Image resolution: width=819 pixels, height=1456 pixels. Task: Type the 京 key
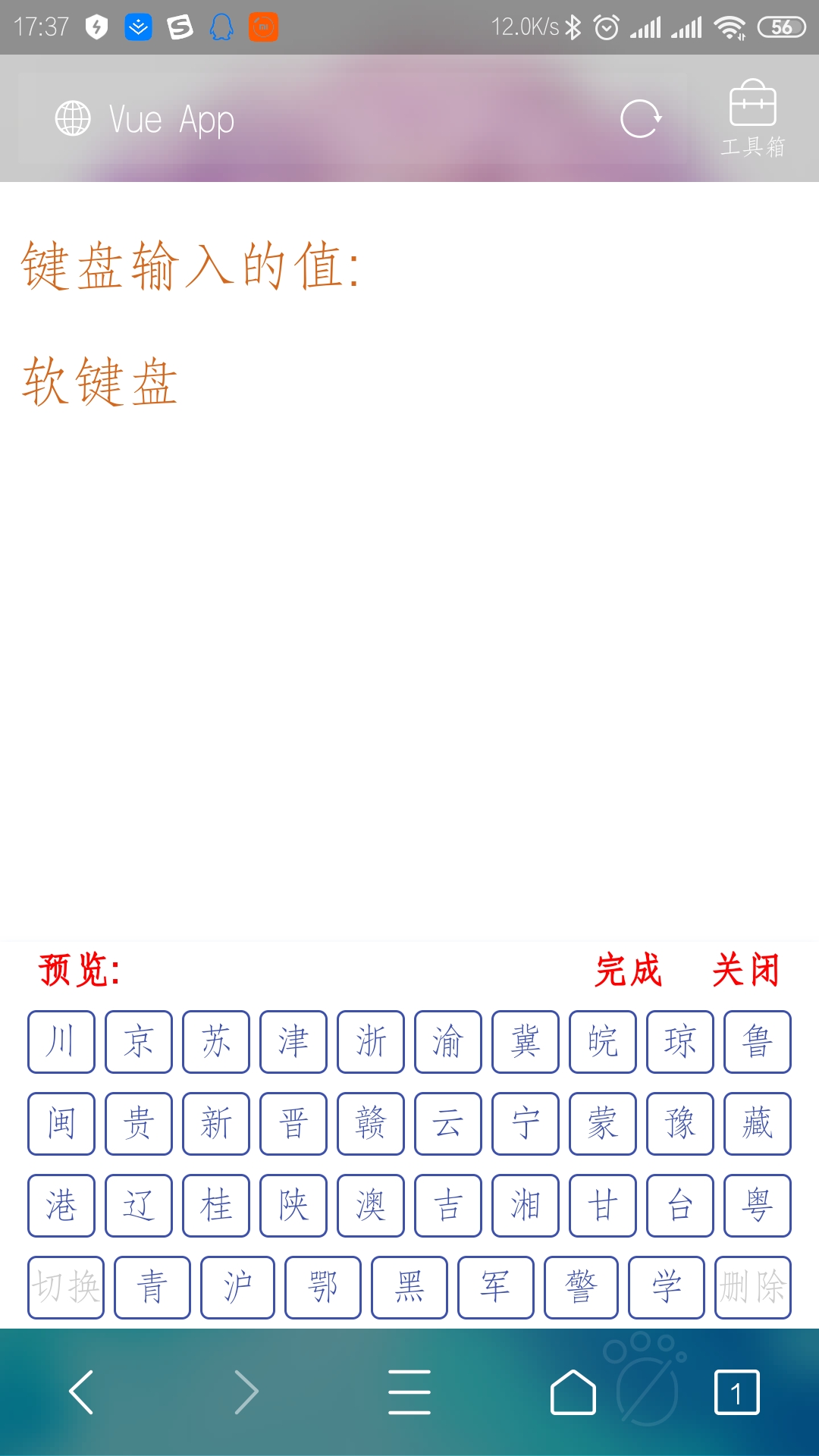[139, 1041]
